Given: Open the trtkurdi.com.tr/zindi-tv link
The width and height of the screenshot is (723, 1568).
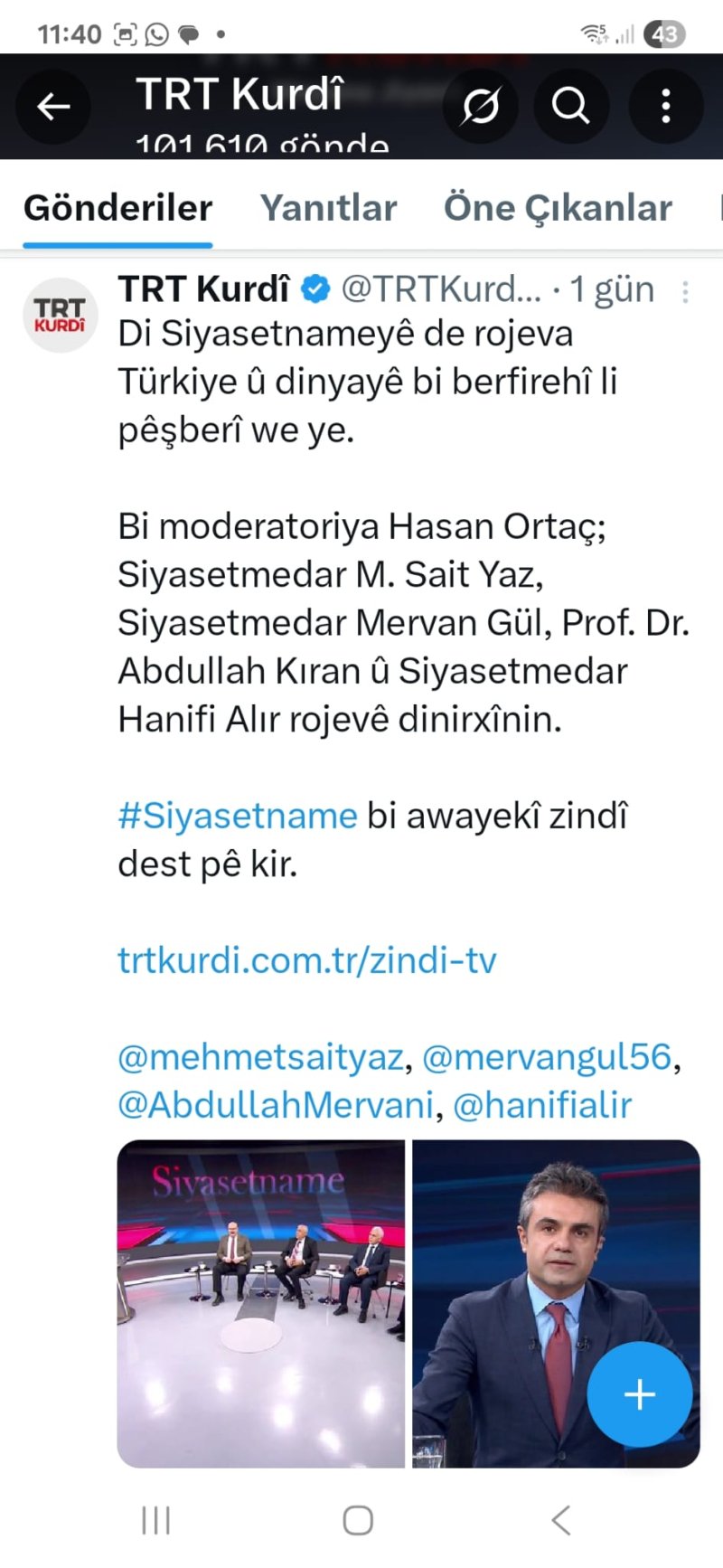Looking at the screenshot, I should pyautogui.click(x=306, y=960).
